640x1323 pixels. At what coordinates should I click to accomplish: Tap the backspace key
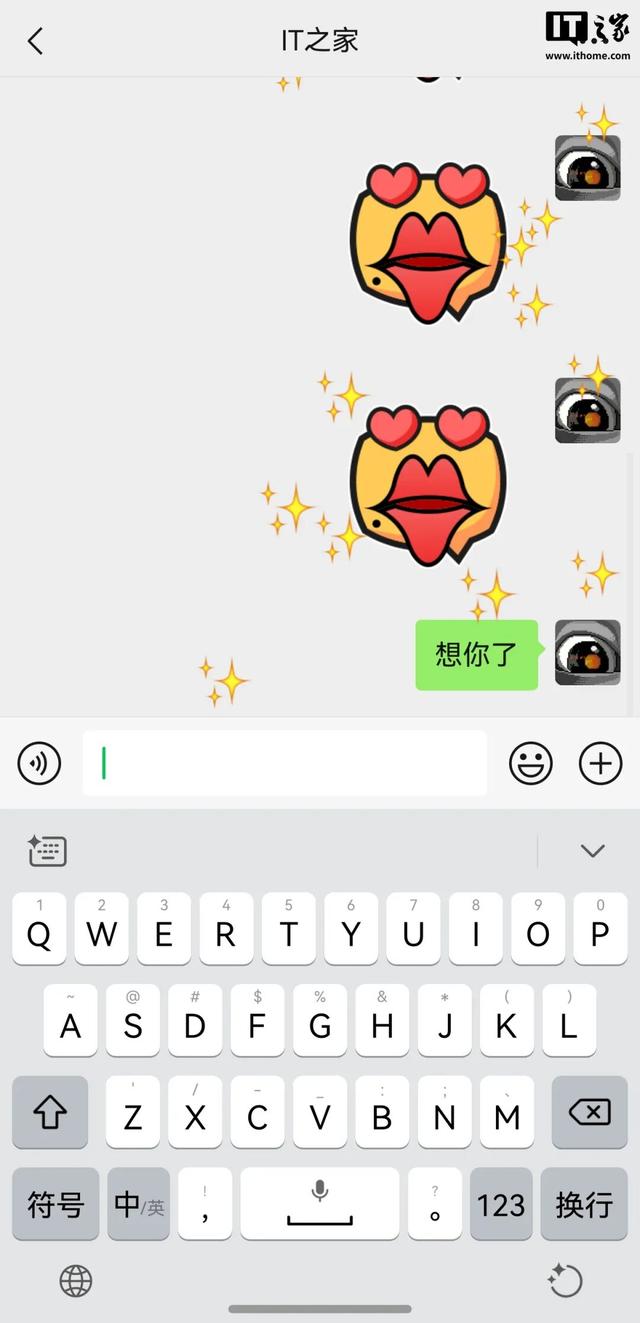tap(589, 1112)
